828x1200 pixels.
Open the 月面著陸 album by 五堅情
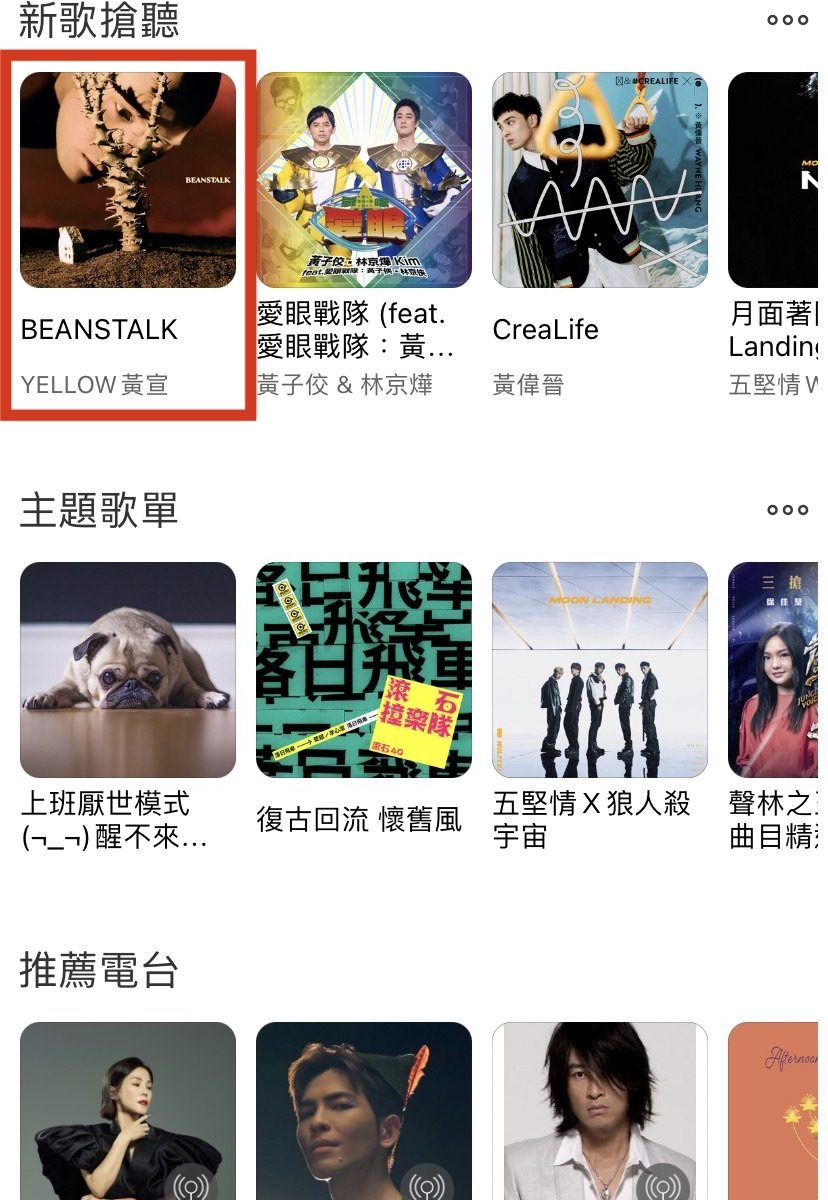tap(778, 180)
